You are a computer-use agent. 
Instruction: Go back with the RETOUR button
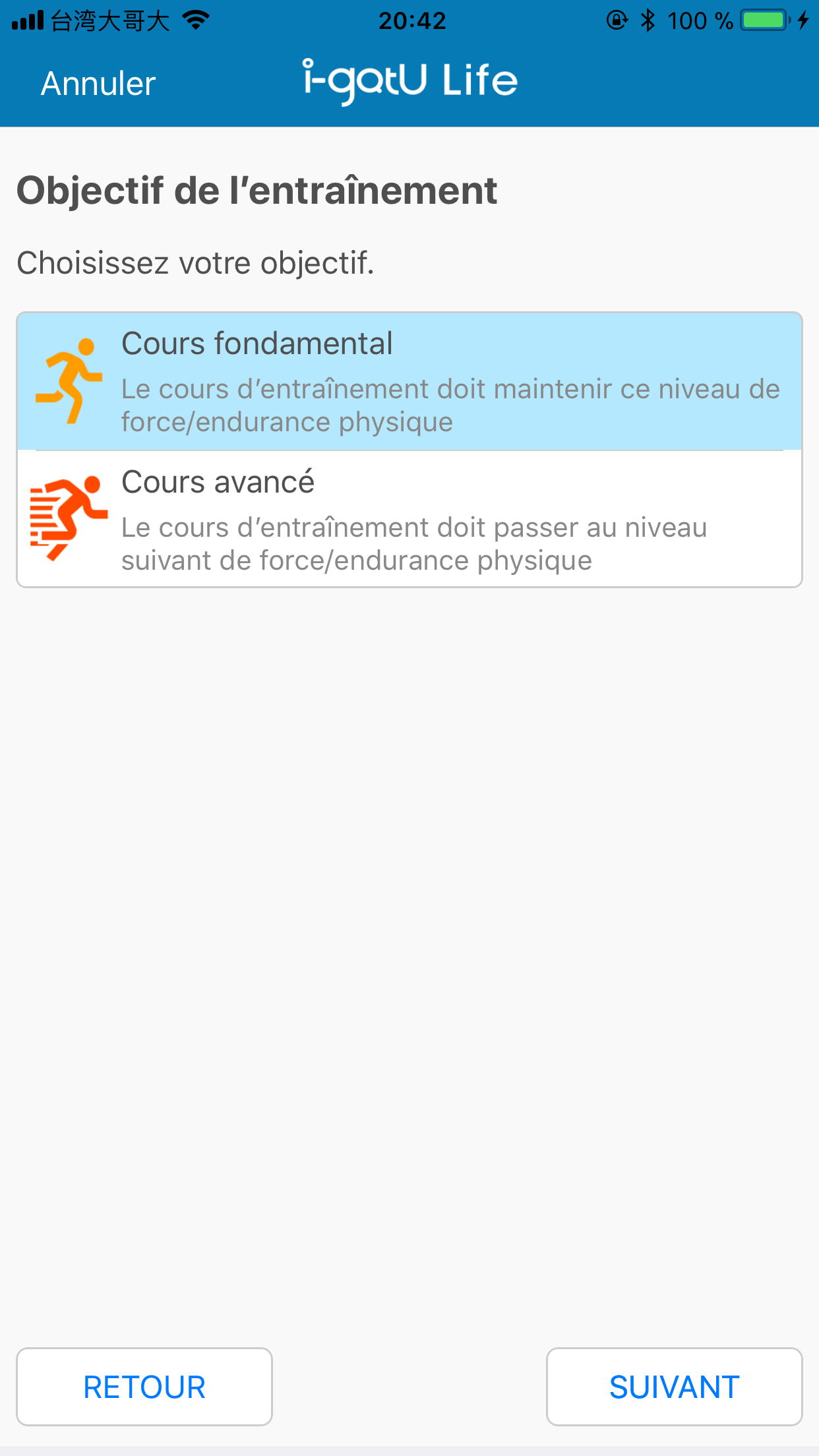144,1387
